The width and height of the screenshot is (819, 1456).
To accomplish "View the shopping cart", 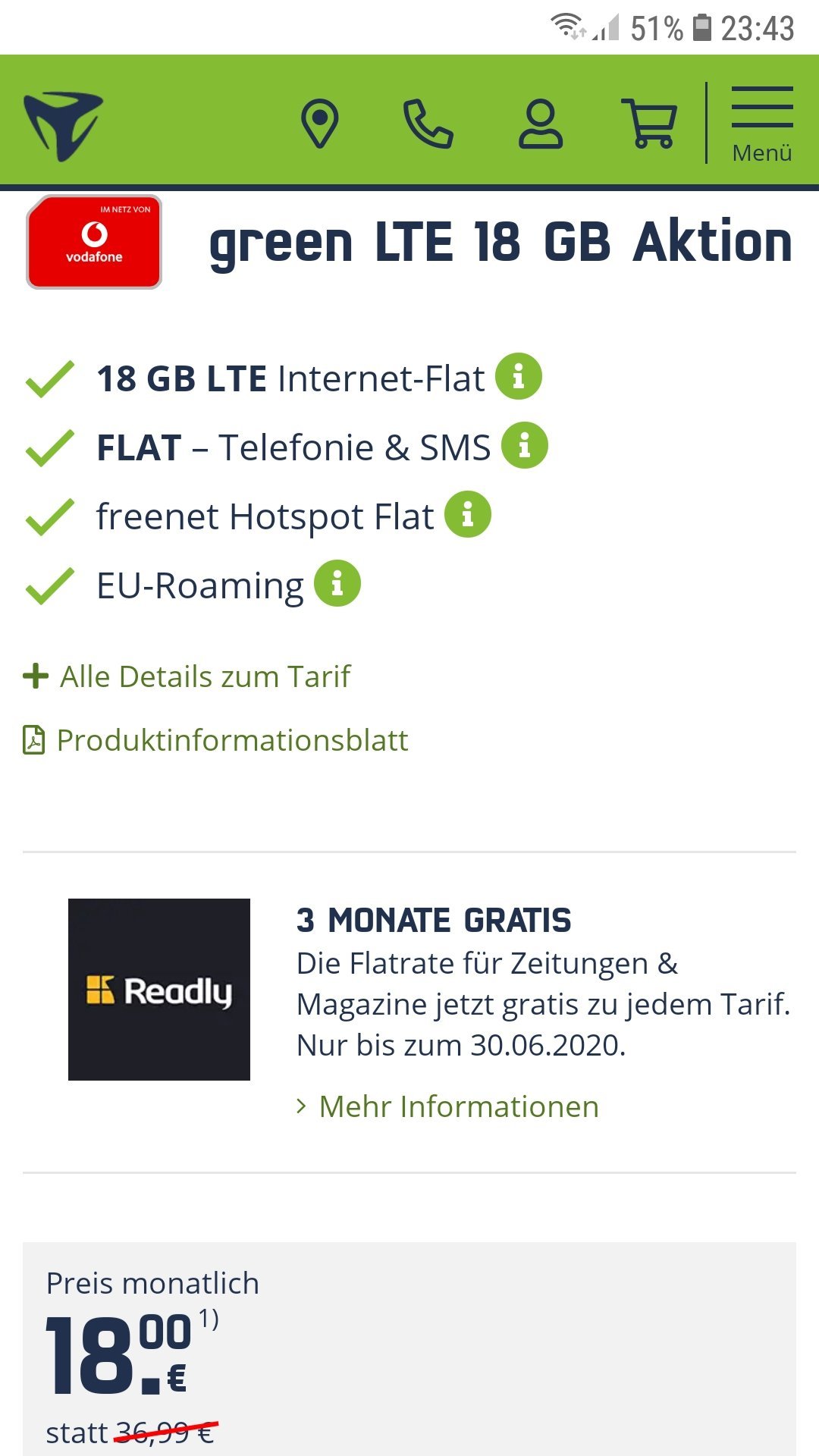I will [x=649, y=124].
